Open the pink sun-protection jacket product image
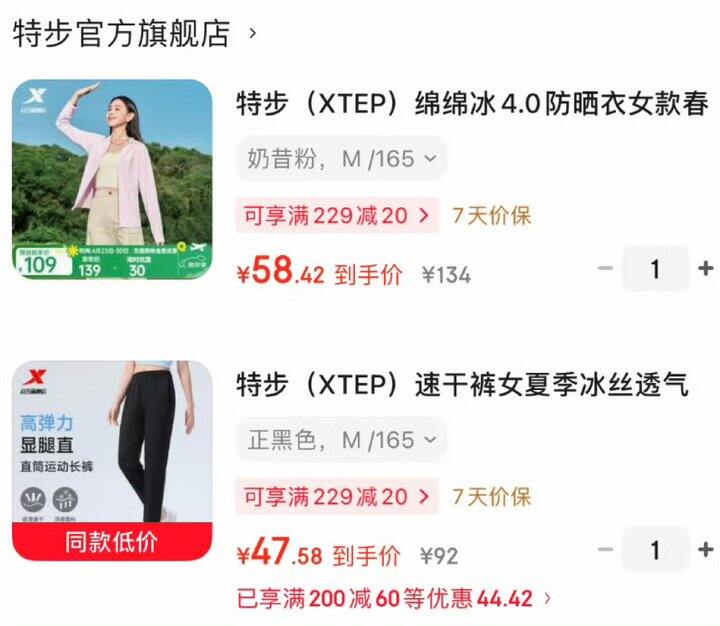Viewport: 720px width, 626px height. click(x=112, y=180)
